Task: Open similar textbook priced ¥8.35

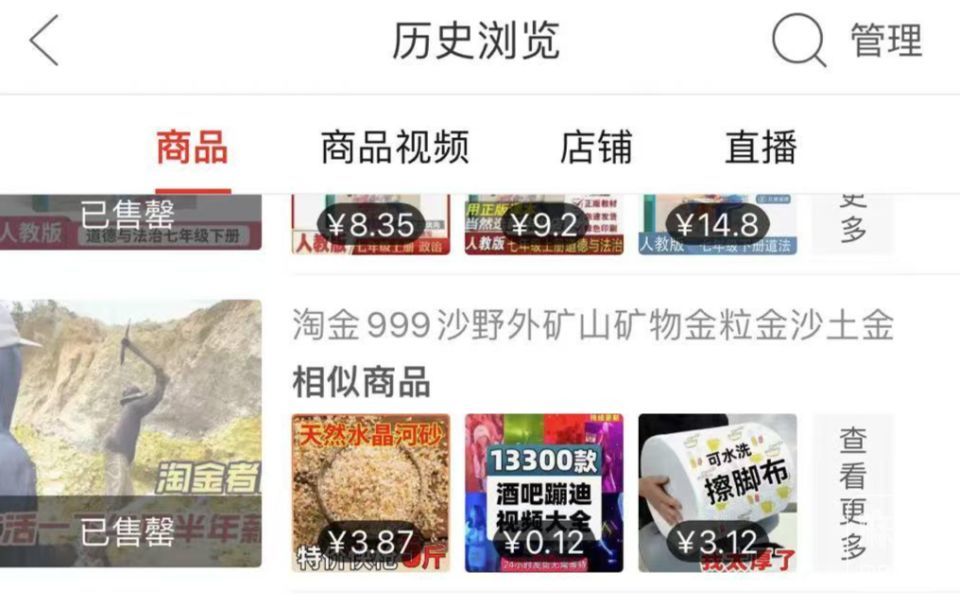Action: click(x=370, y=223)
